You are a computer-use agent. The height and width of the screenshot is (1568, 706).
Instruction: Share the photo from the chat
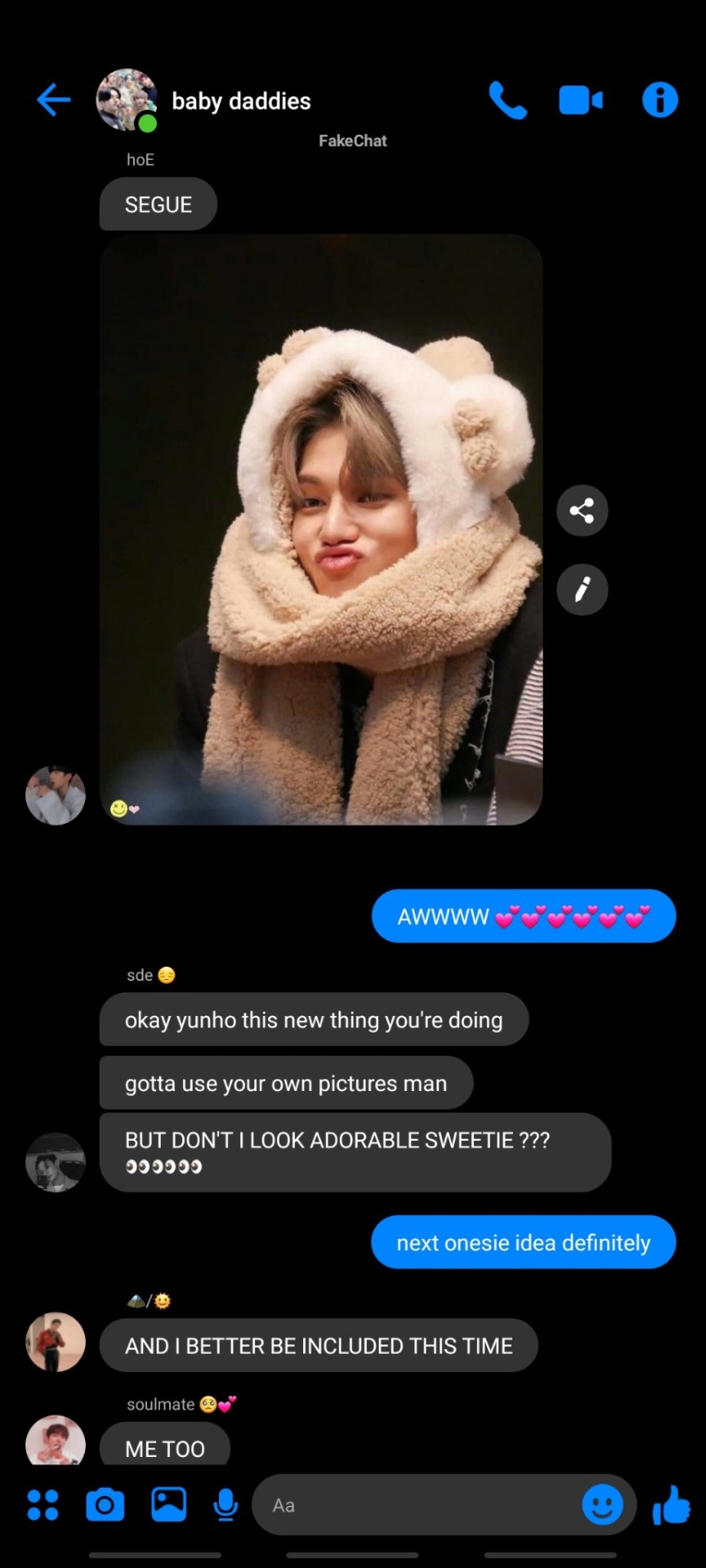coord(582,511)
